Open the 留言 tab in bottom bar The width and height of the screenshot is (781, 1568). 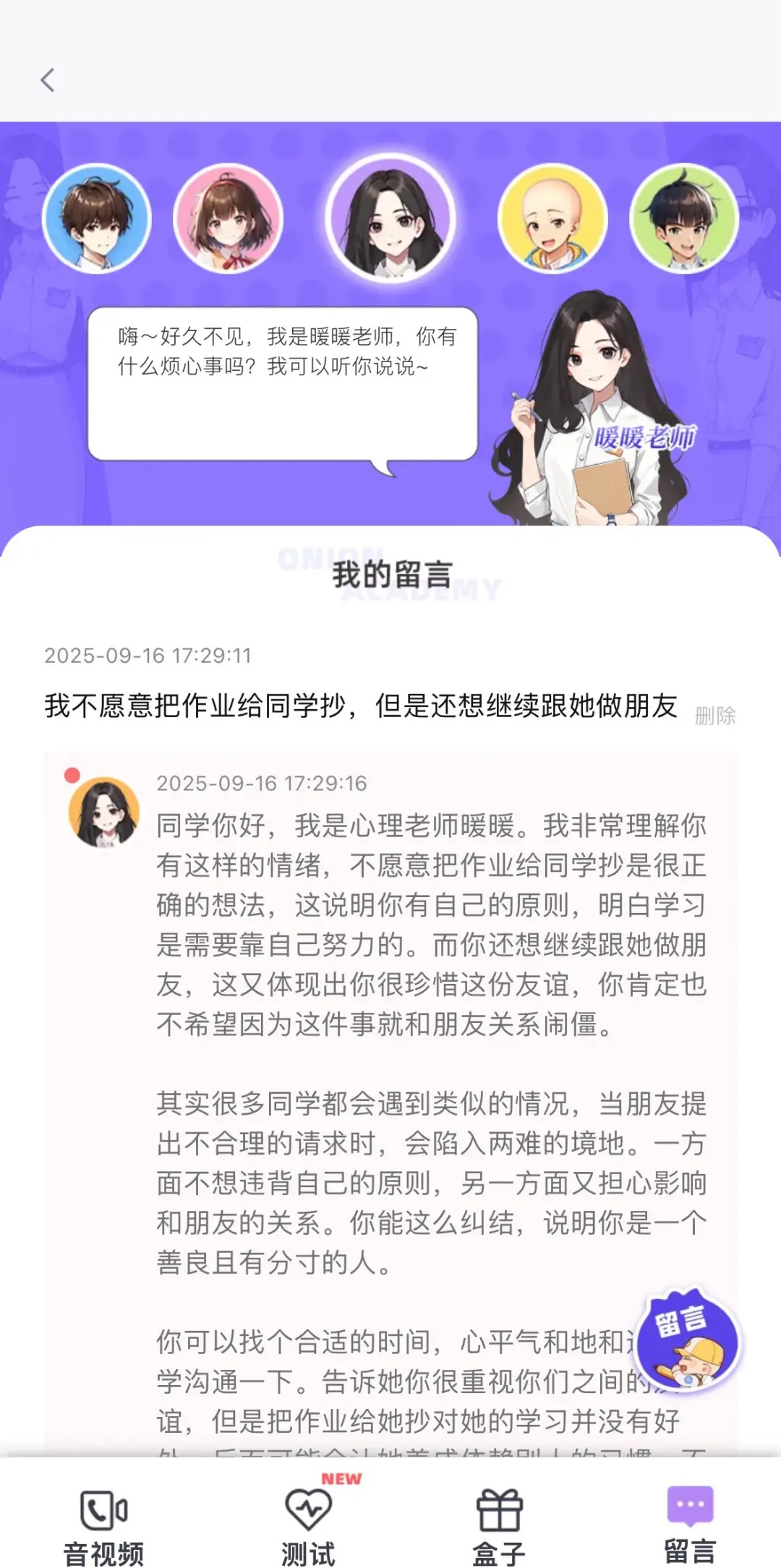point(690,1525)
